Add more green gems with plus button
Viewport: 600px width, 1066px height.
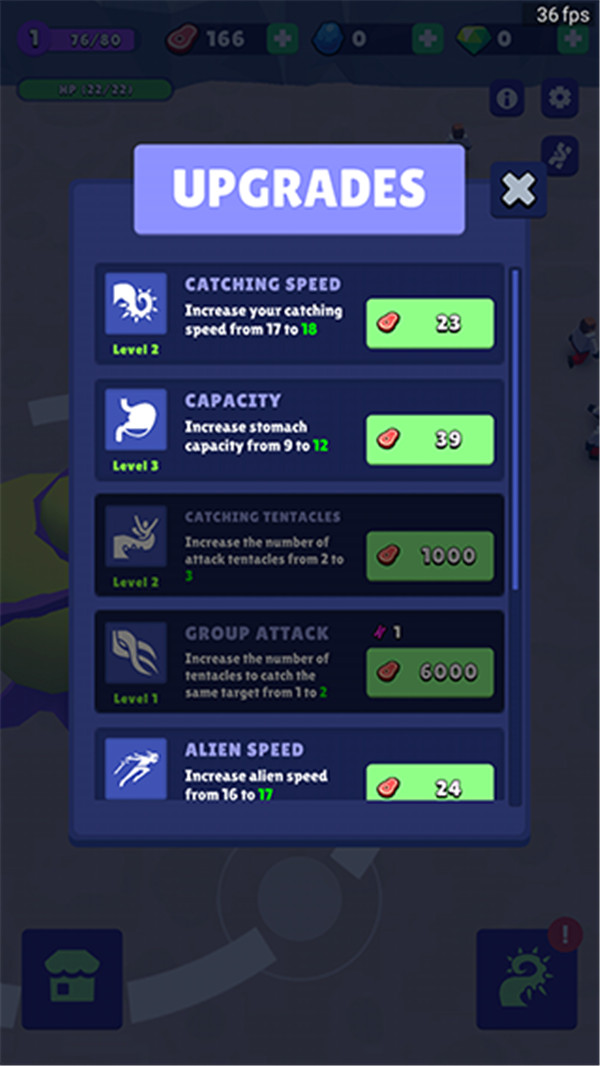pyautogui.click(x=574, y=39)
